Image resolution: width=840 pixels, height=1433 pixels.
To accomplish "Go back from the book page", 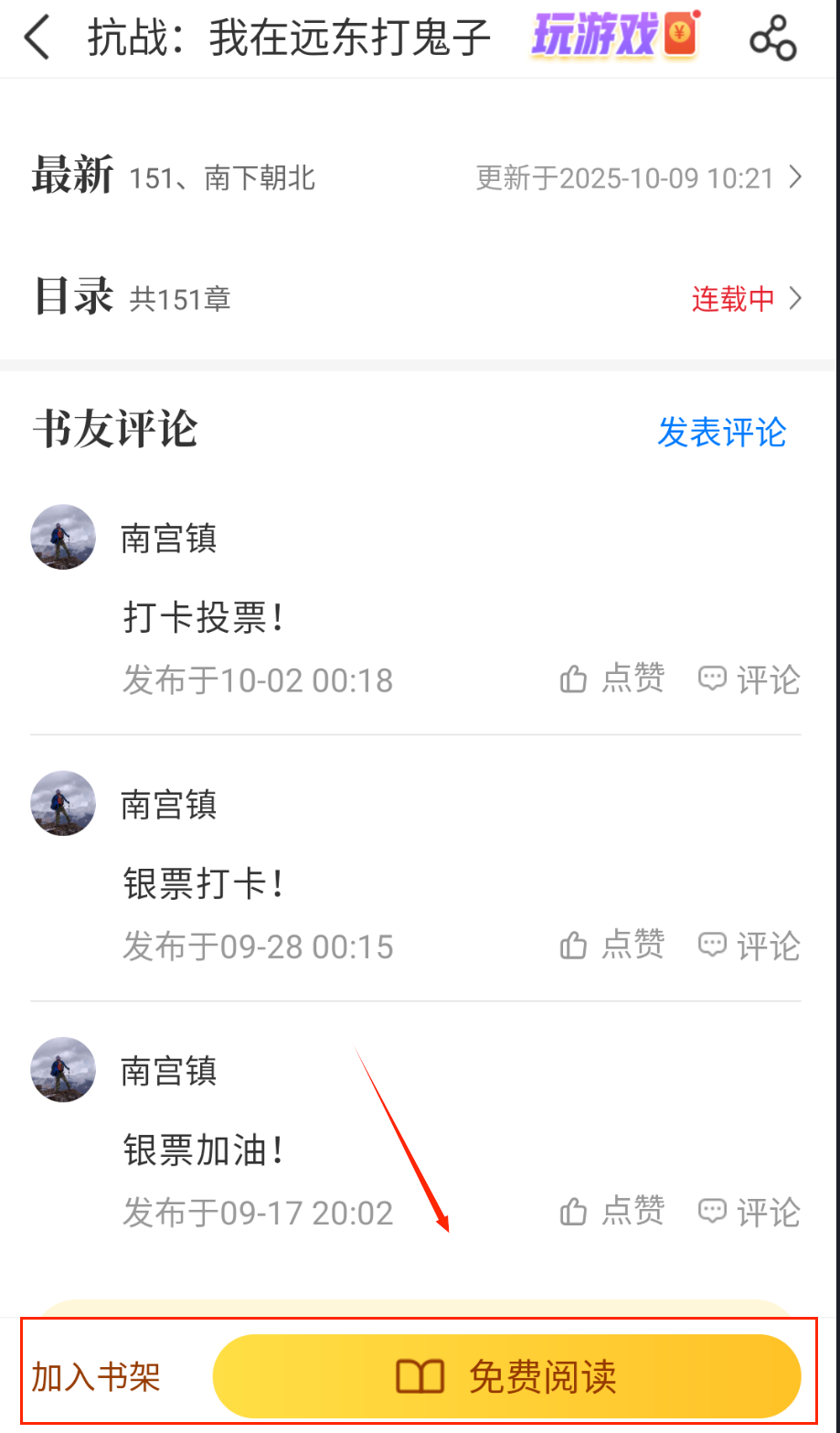I will tap(37, 38).
